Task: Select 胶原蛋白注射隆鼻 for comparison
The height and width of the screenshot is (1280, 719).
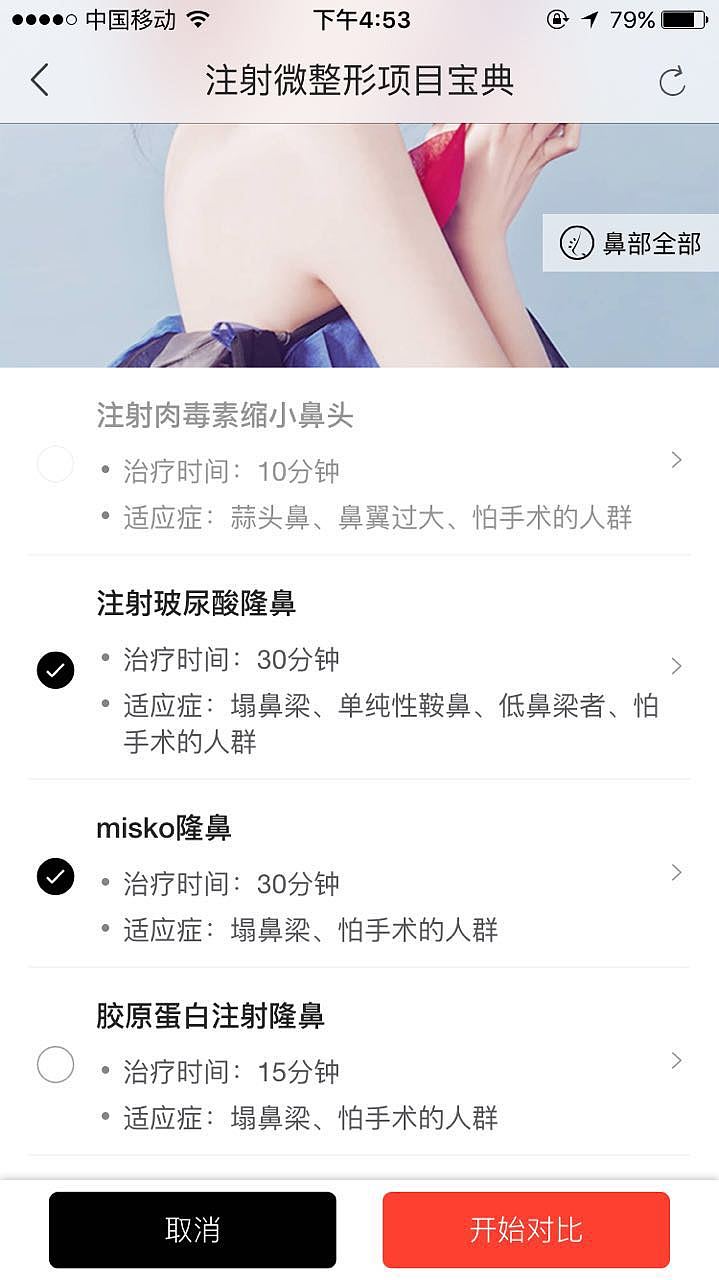Action: [55, 1064]
